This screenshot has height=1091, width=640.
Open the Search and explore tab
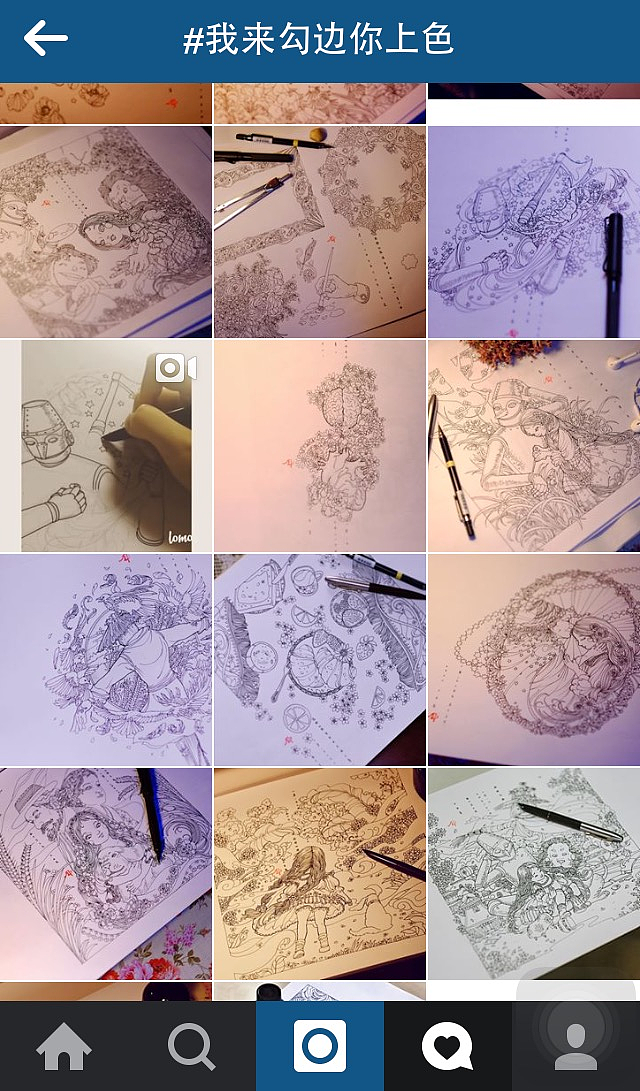[191, 1047]
